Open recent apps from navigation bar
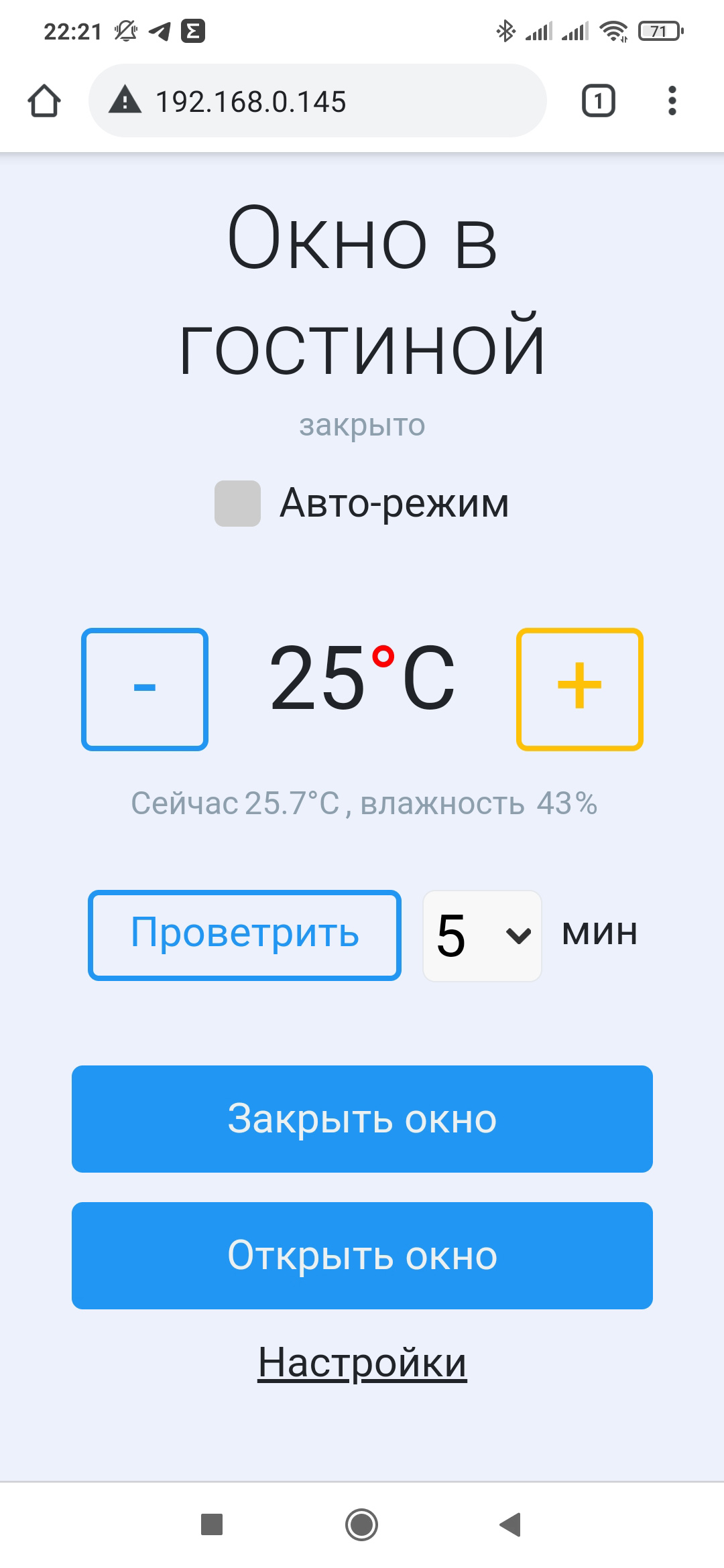724x1568 pixels. [x=212, y=1524]
